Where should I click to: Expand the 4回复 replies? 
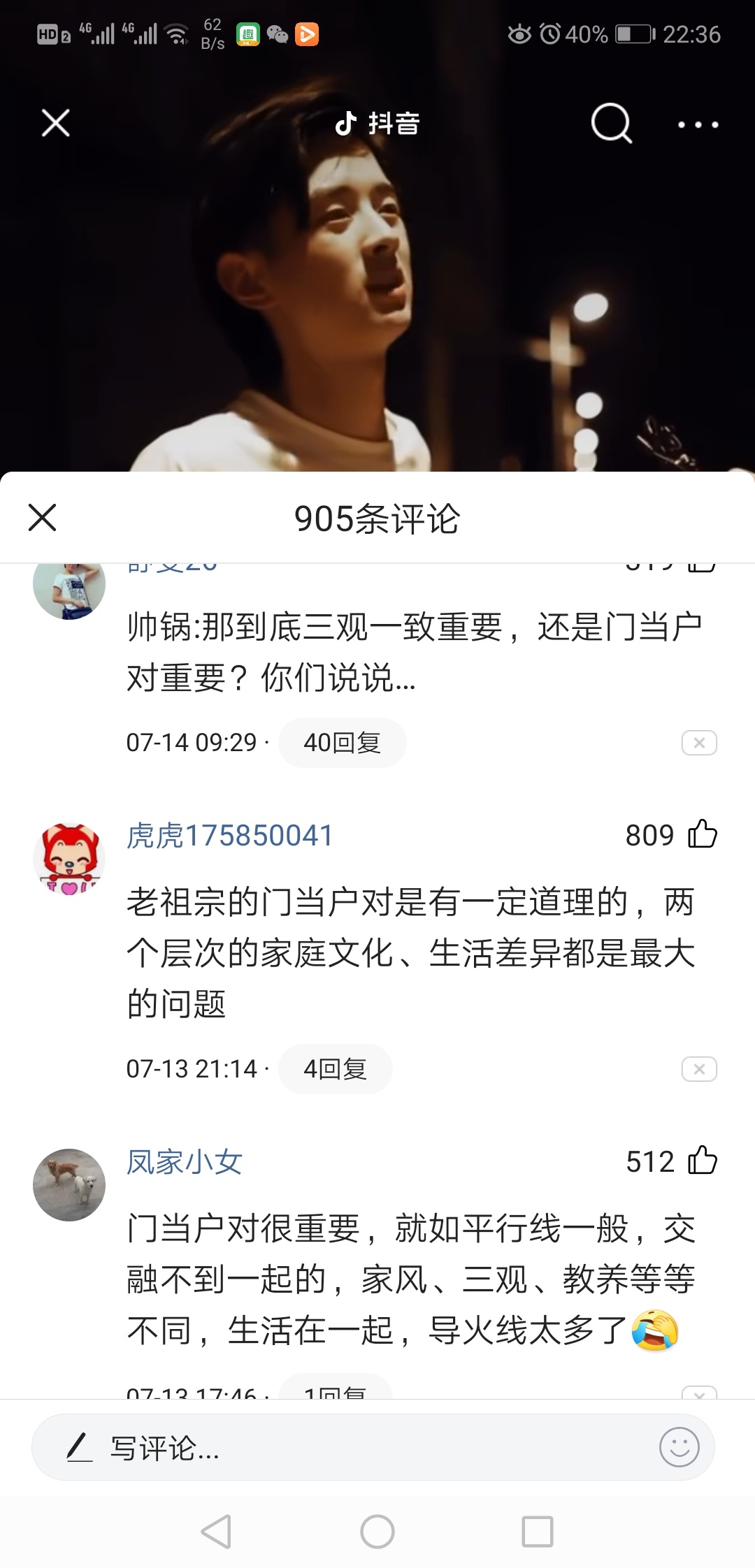[x=335, y=1069]
